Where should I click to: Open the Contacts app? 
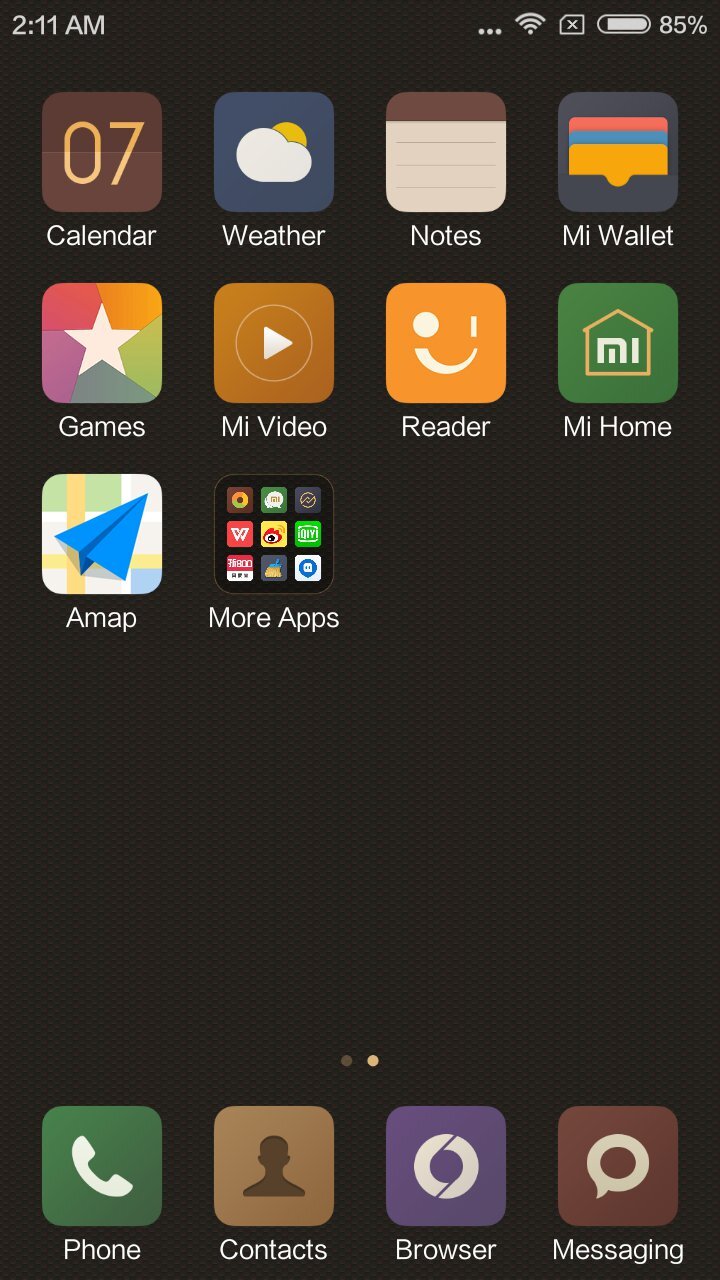click(x=274, y=1166)
